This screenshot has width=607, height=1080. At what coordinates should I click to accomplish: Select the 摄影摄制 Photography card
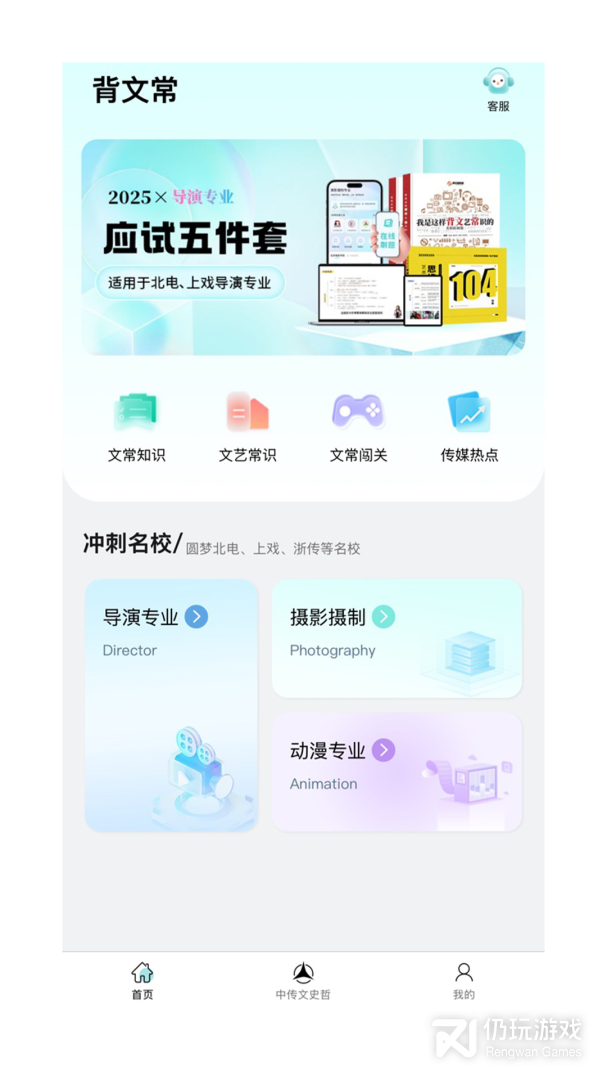(396, 638)
